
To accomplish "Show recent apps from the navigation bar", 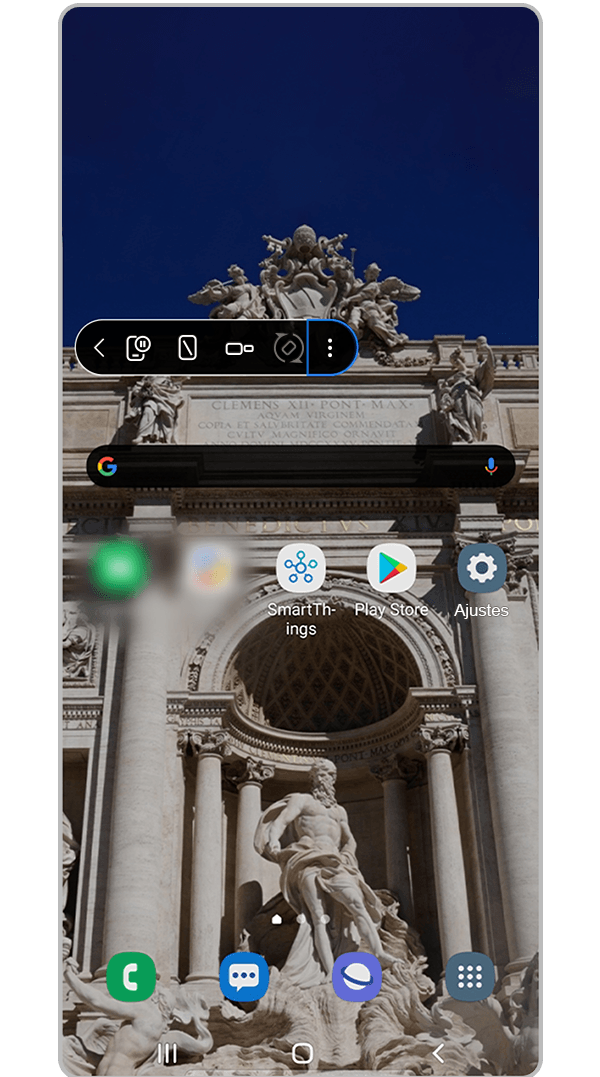I will click(x=167, y=1052).
